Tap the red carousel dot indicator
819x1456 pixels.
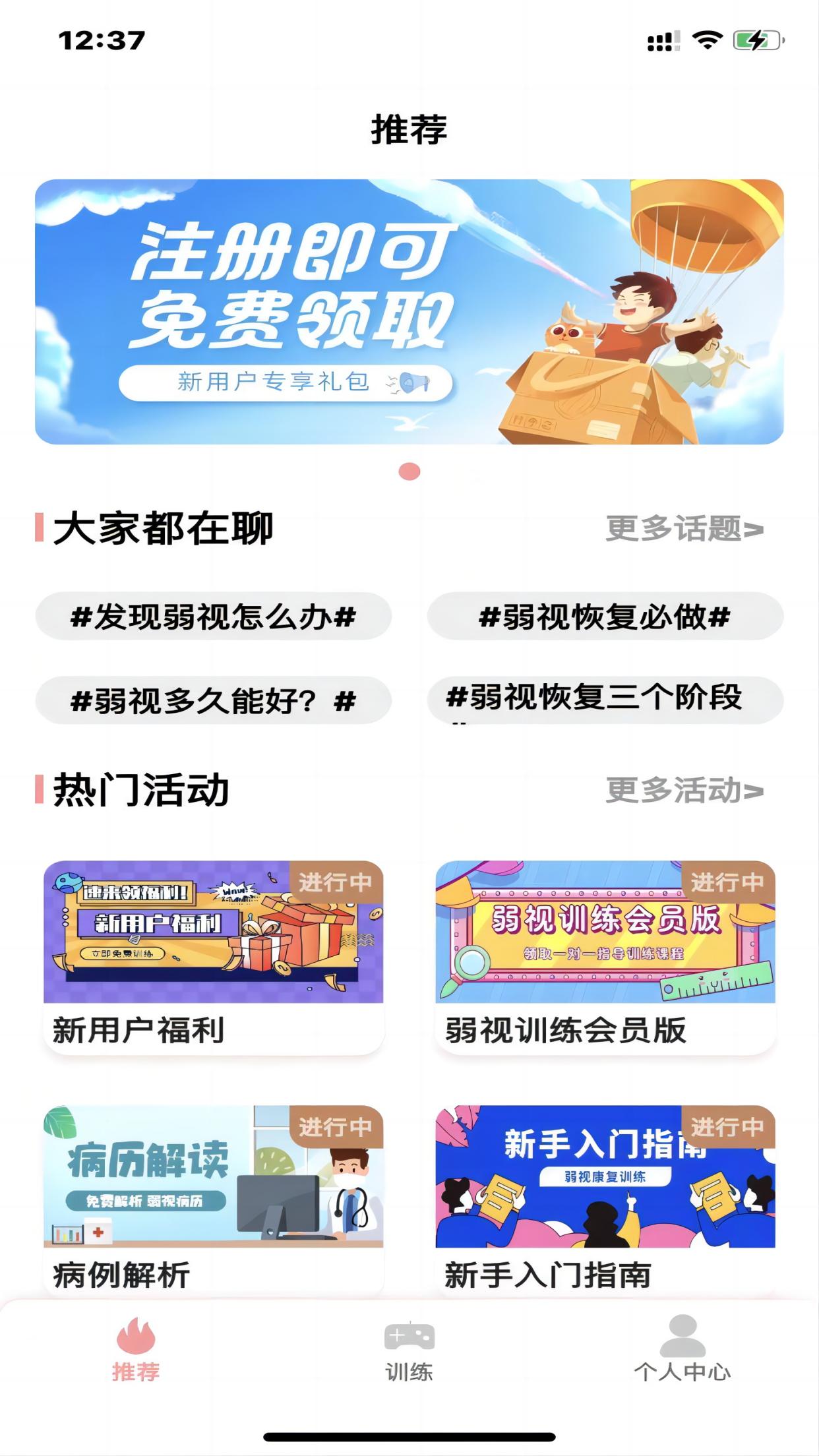(x=409, y=470)
